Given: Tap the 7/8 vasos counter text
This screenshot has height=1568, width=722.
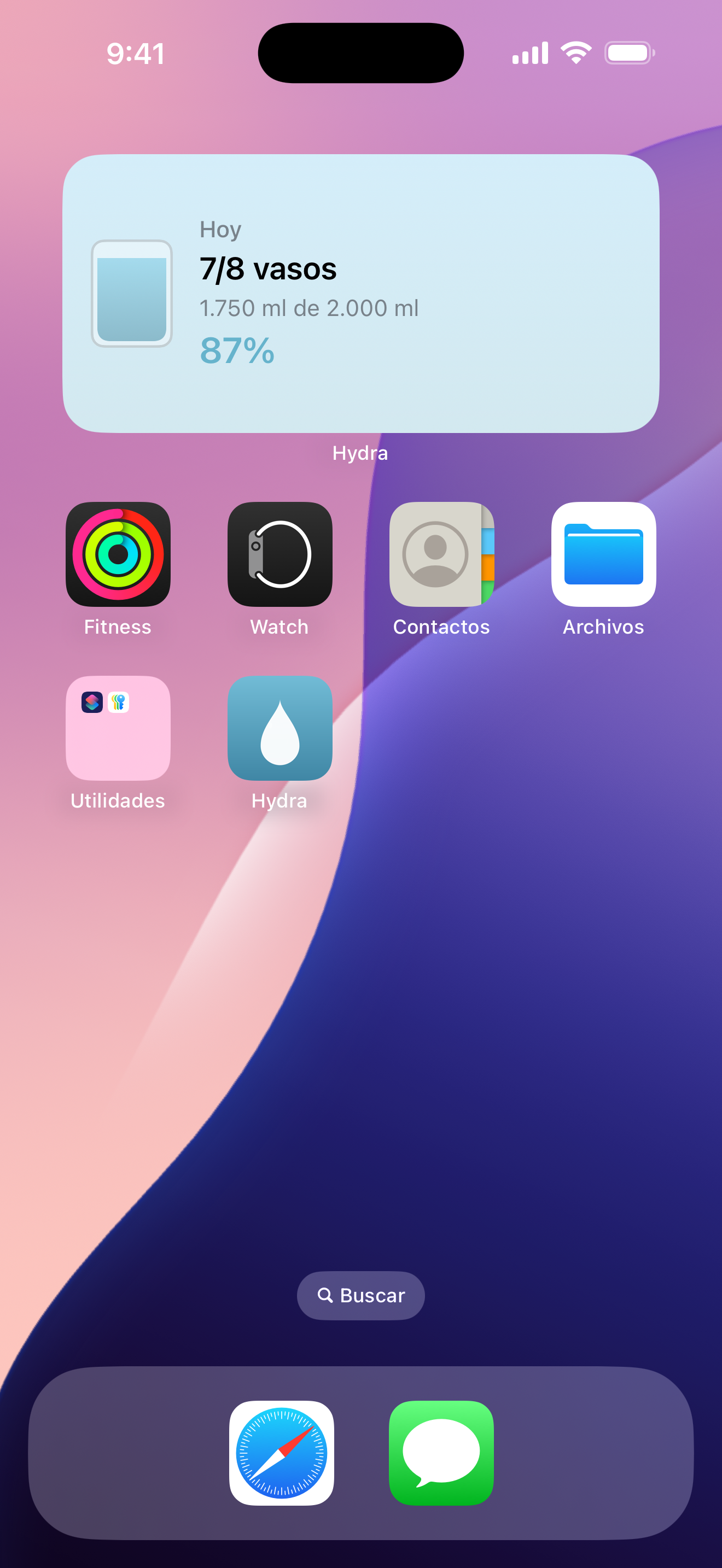Looking at the screenshot, I should point(268,268).
